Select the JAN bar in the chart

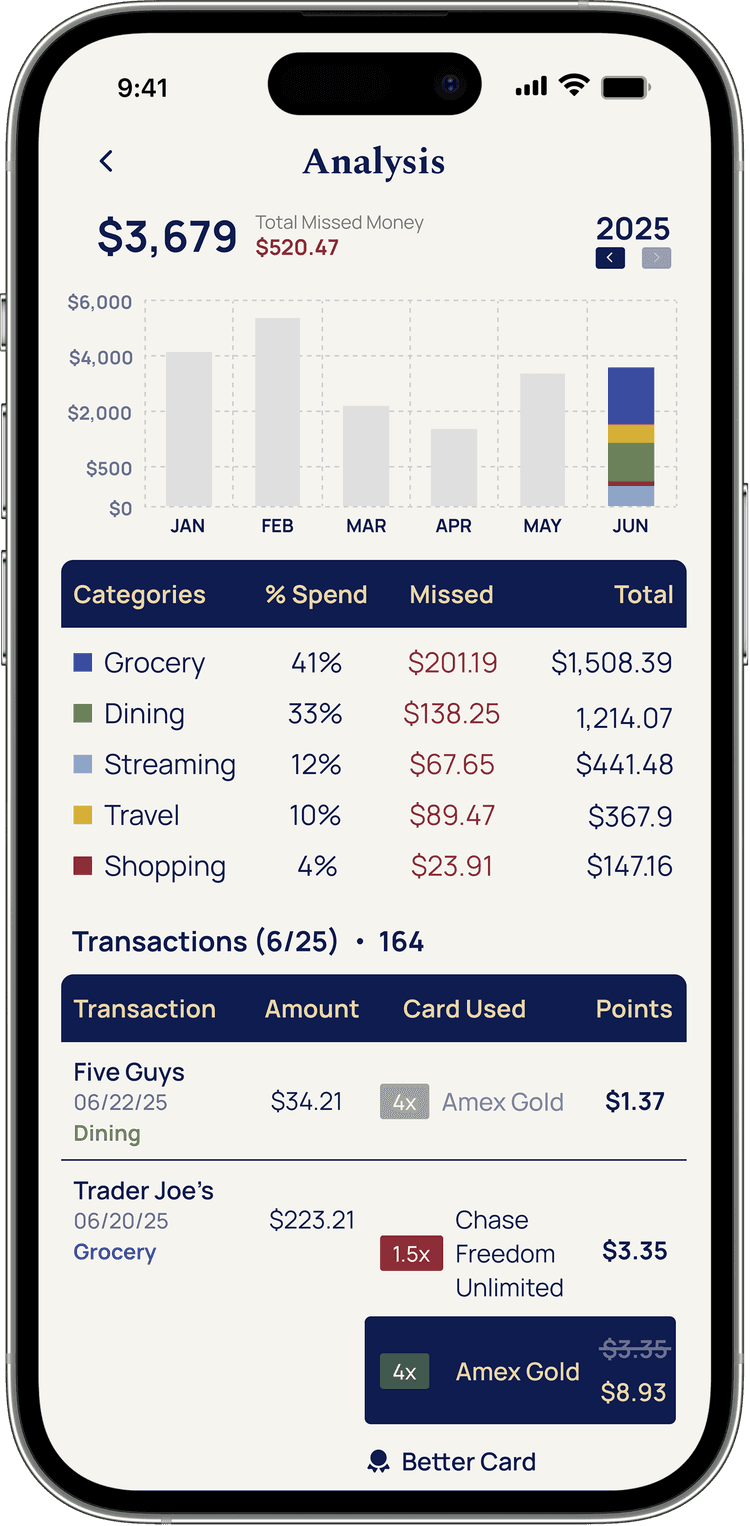coord(189,428)
